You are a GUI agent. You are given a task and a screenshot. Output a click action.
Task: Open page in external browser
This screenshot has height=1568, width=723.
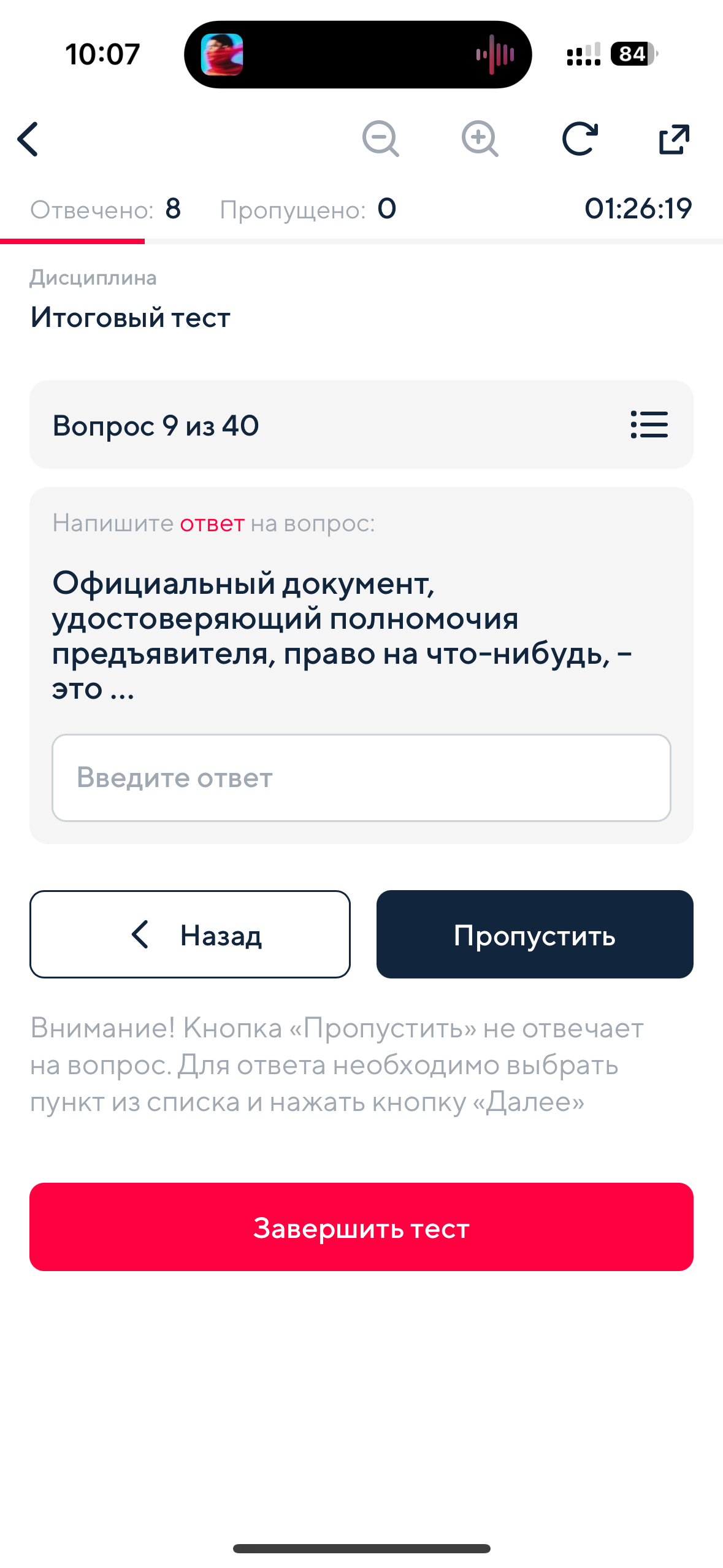[674, 139]
